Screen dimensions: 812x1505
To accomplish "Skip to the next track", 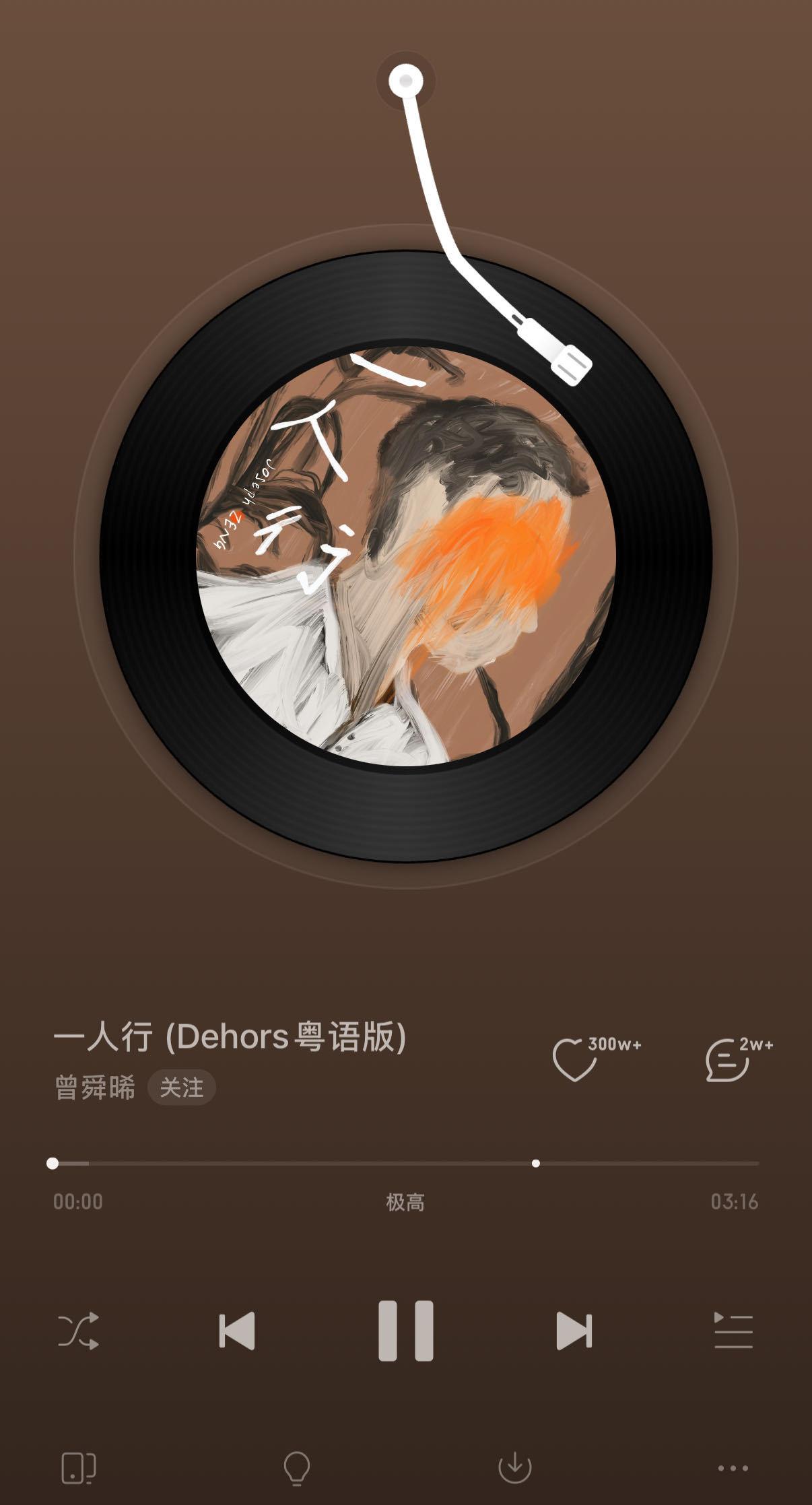I will pyautogui.click(x=574, y=1331).
